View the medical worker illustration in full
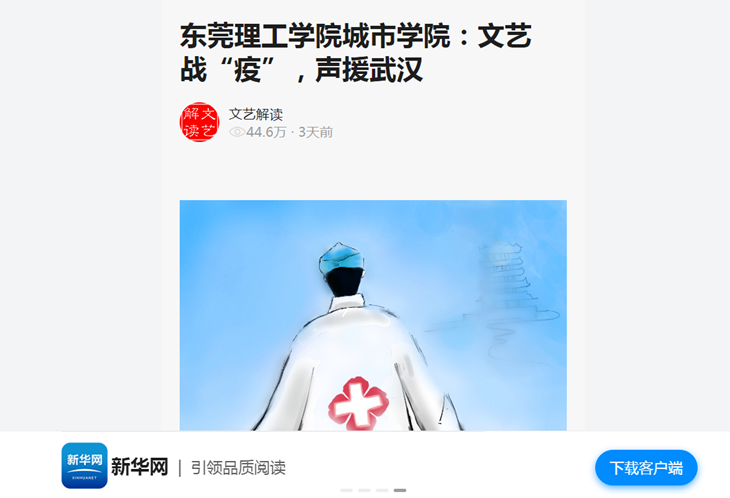The width and height of the screenshot is (730, 498). click(372, 315)
